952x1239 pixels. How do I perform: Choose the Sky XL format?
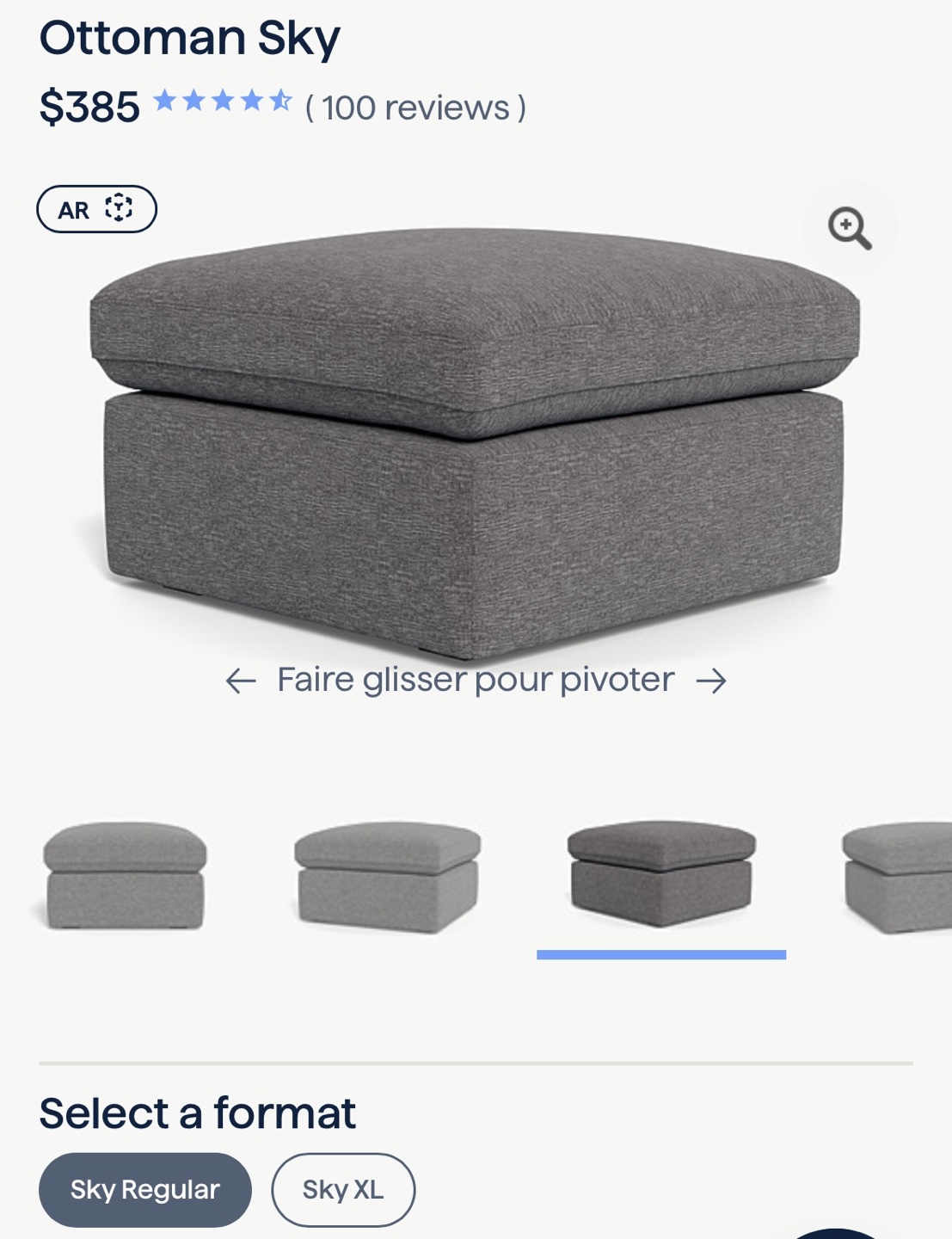[x=343, y=1189]
